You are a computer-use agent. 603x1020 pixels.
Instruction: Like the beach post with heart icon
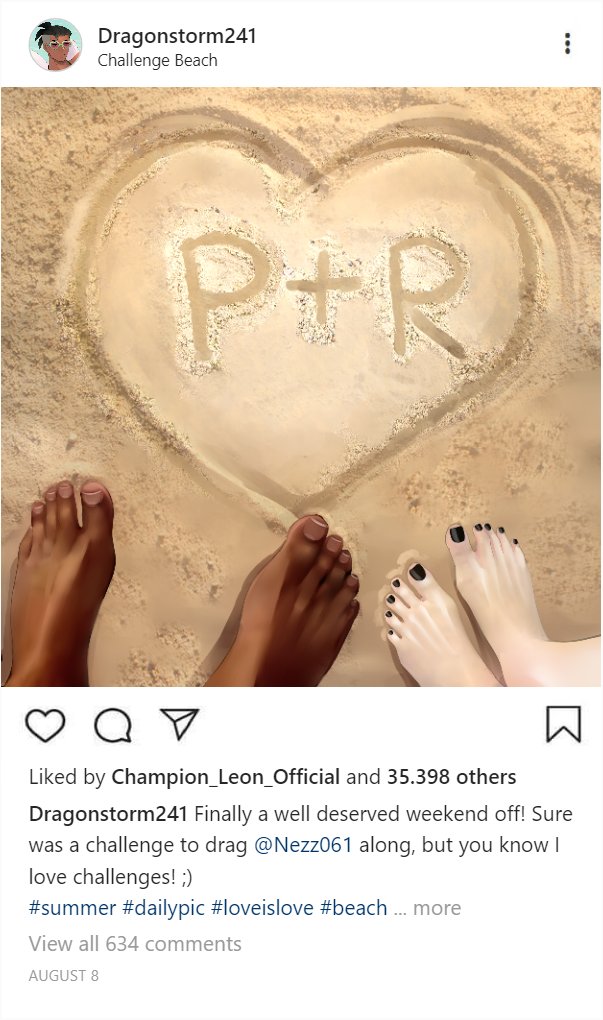tap(45, 725)
